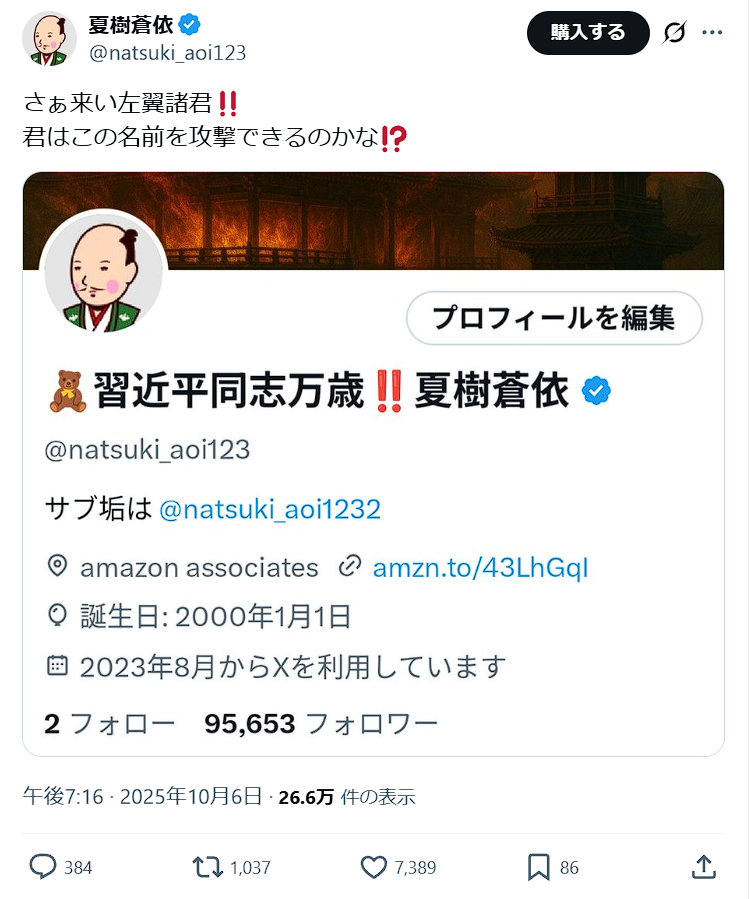Open 夏樹蒼依's profile picture at the post header
The image size is (750, 899).
(x=49, y=39)
